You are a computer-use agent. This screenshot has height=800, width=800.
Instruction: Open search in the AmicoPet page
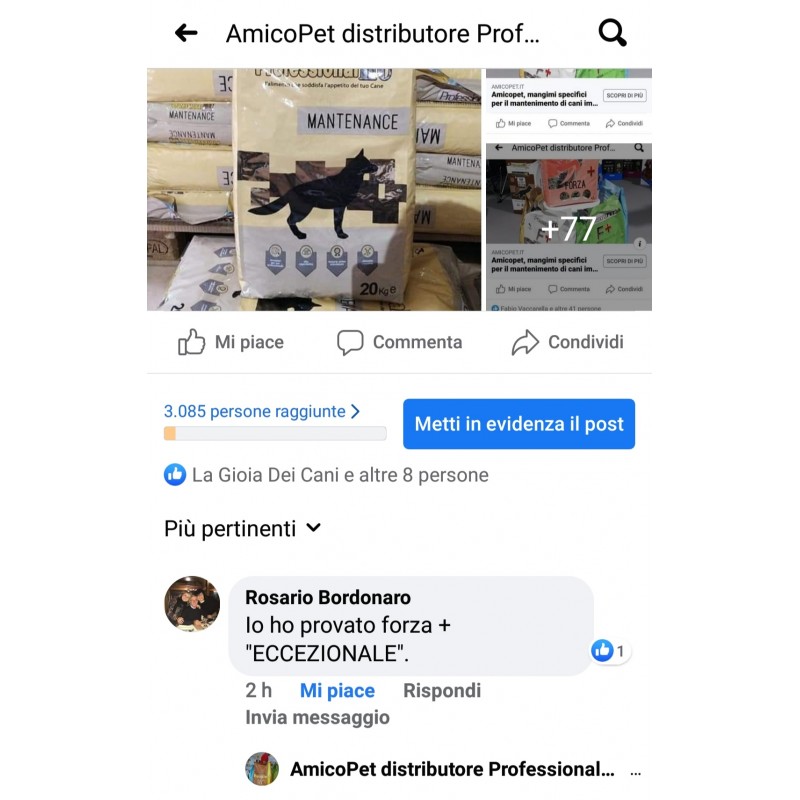612,33
